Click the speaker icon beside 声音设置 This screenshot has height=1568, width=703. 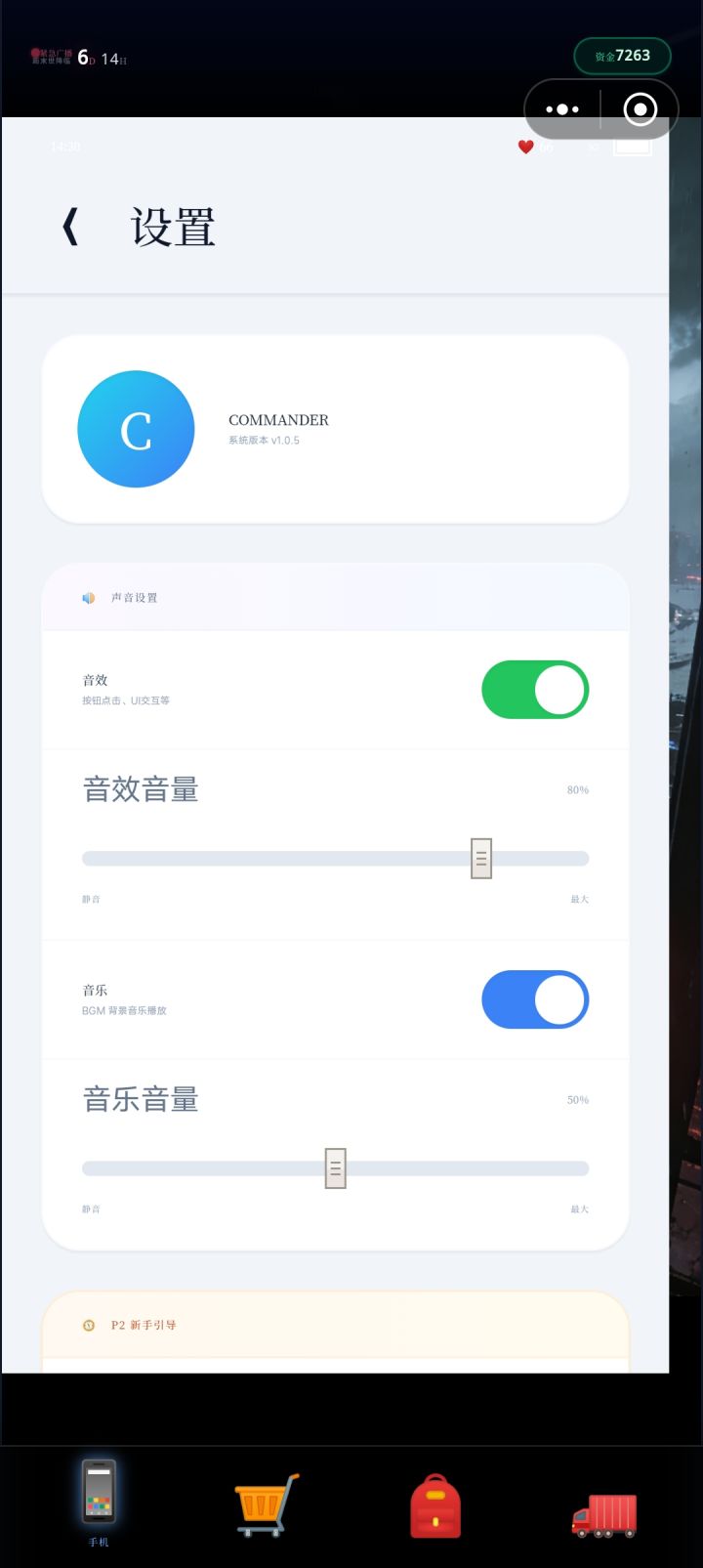89,597
